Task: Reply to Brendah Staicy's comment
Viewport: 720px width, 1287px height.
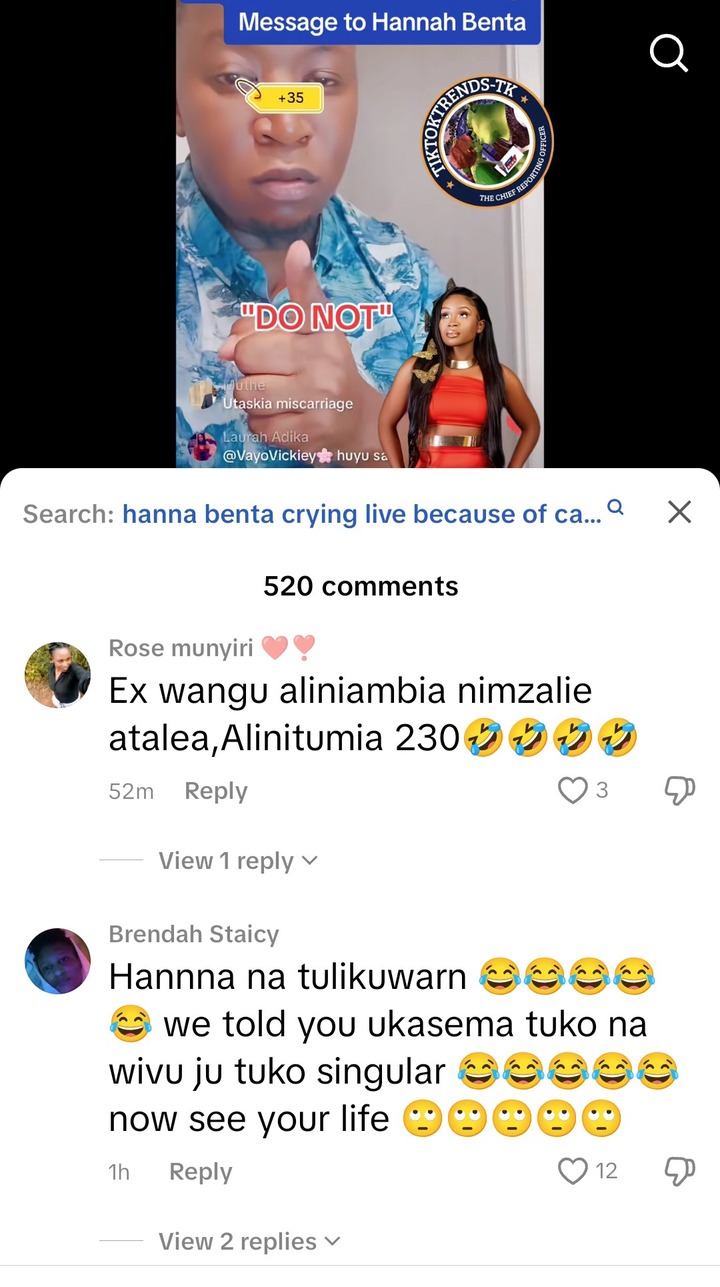Action: click(199, 1172)
